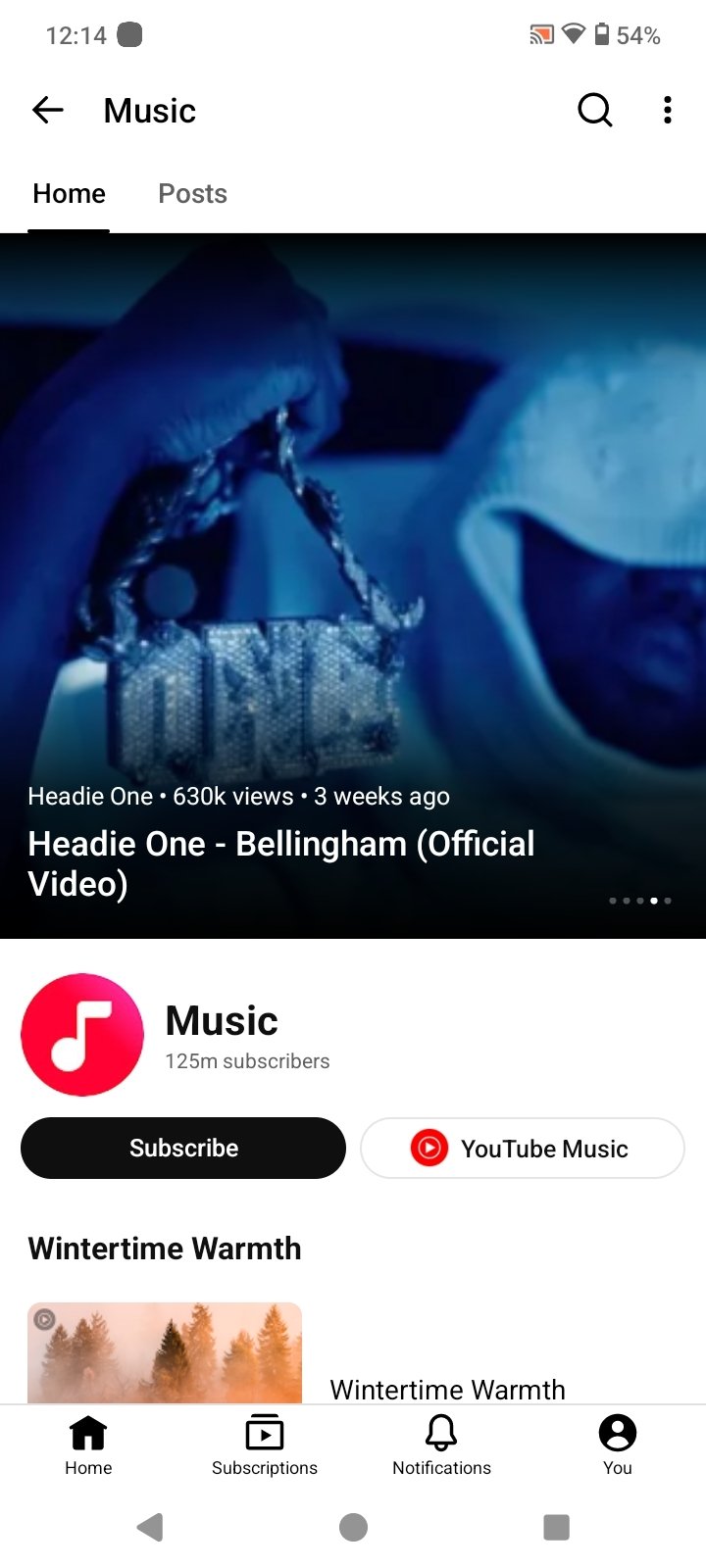Viewport: 706px width, 1568px height.
Task: Open YouTube Music button
Action: pyautogui.click(x=522, y=1148)
